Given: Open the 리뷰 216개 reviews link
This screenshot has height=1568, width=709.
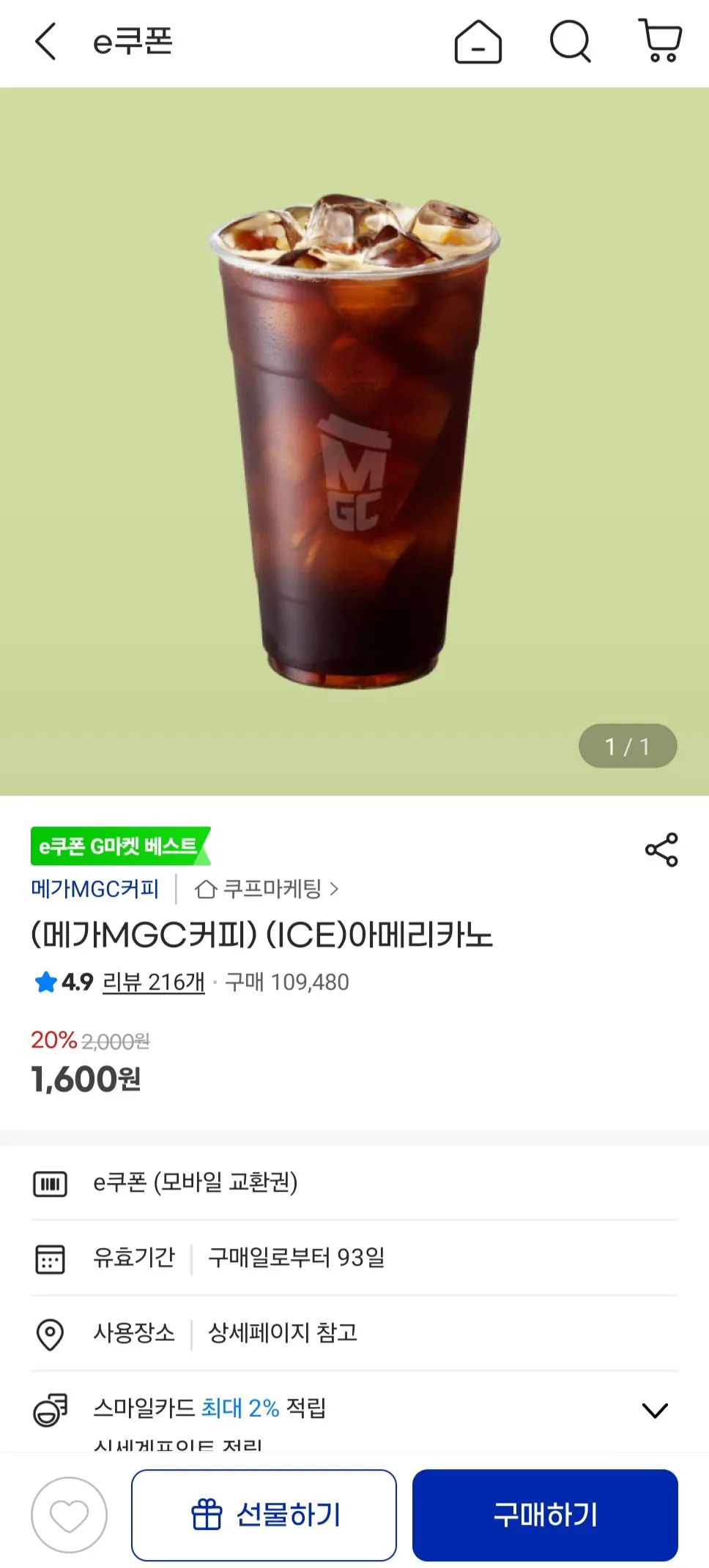Looking at the screenshot, I should (x=154, y=983).
